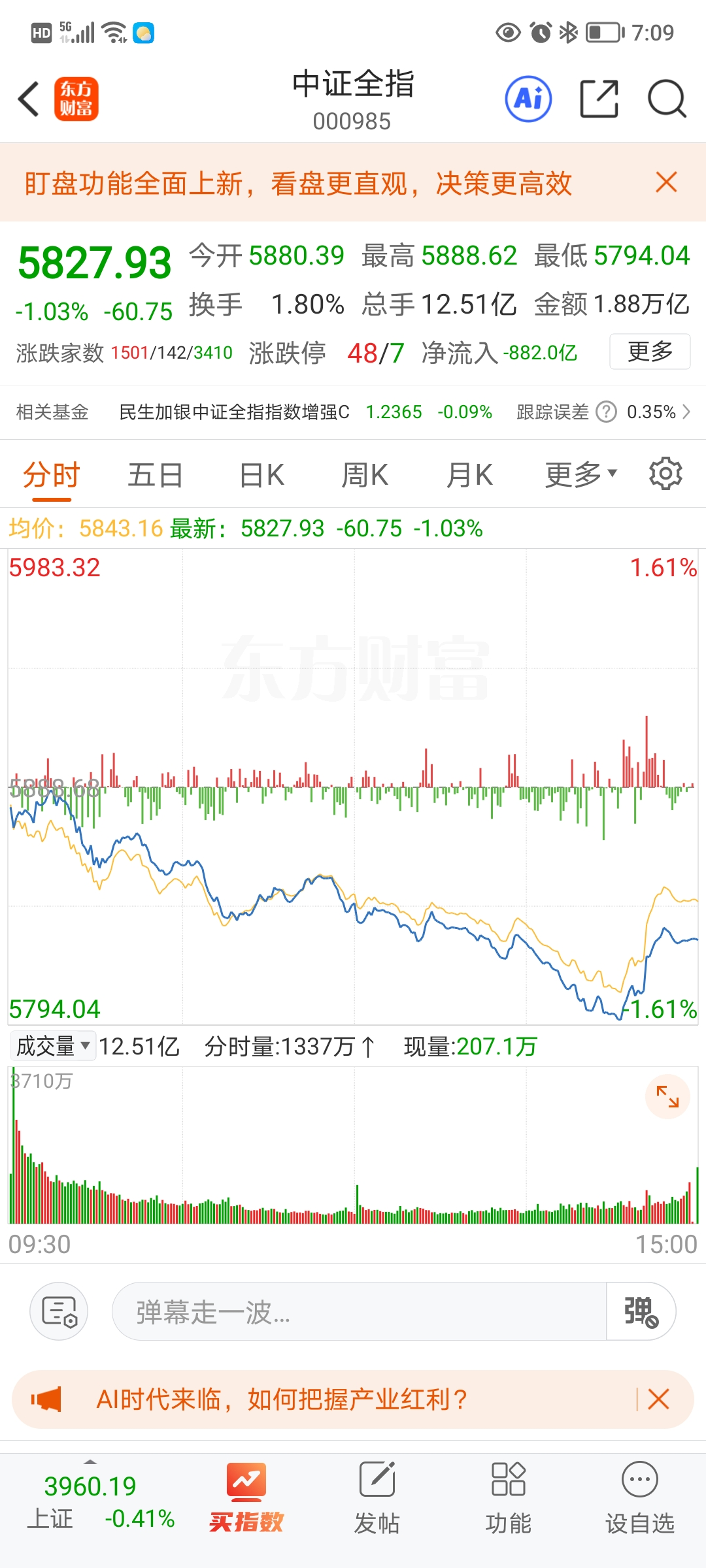Expand the chart to fullscreen
The height and width of the screenshot is (1568, 706).
pyautogui.click(x=667, y=1096)
